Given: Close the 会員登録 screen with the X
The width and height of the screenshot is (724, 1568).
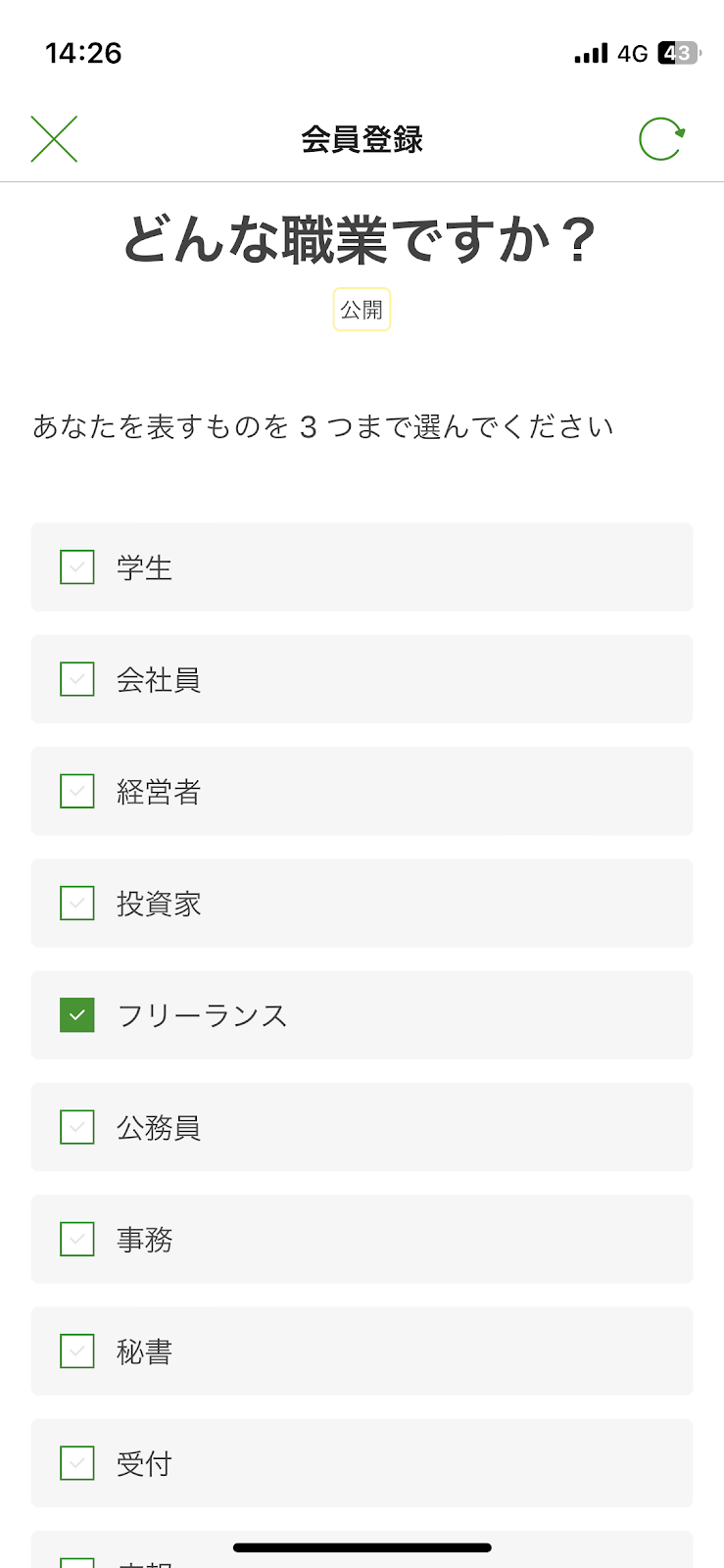Looking at the screenshot, I should 54,139.
